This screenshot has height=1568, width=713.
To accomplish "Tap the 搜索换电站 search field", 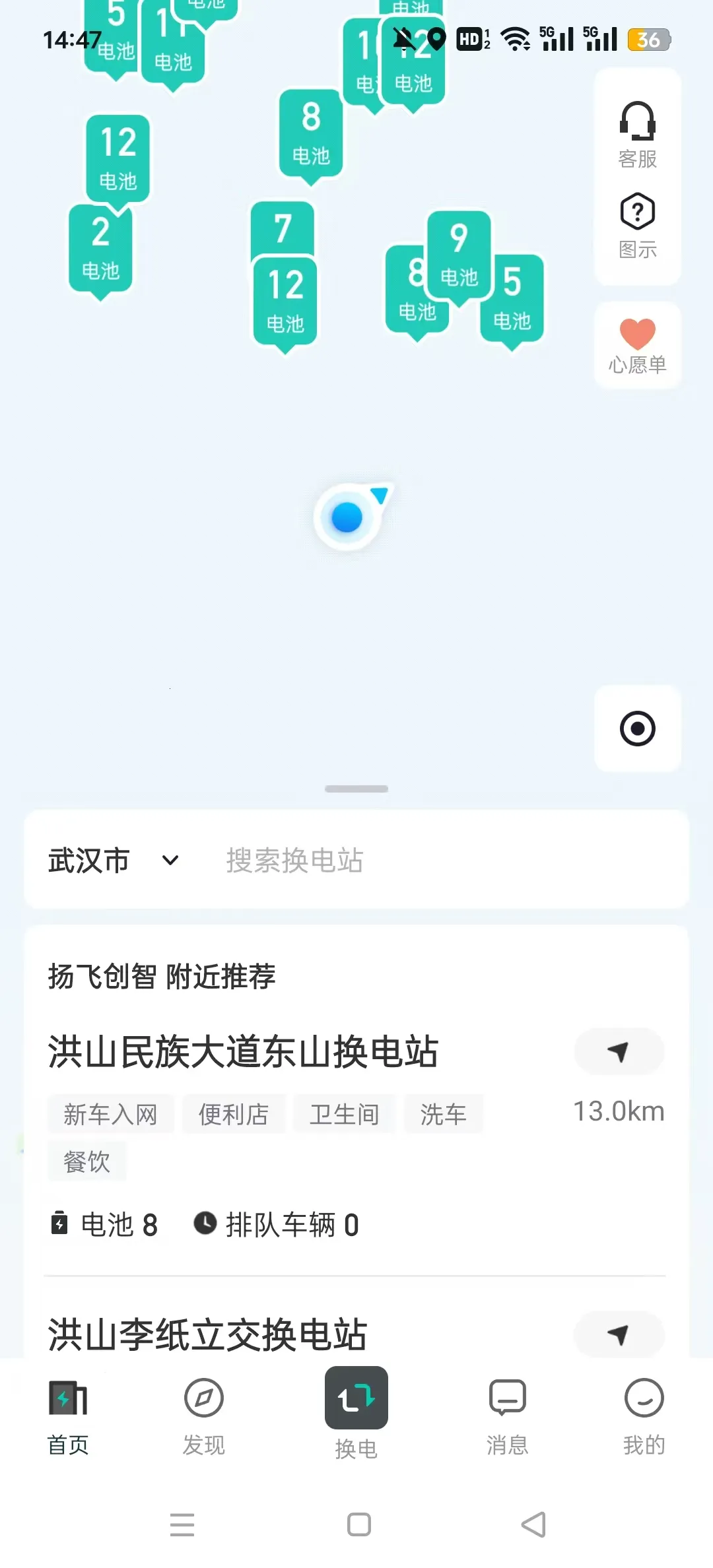I will tap(294, 860).
